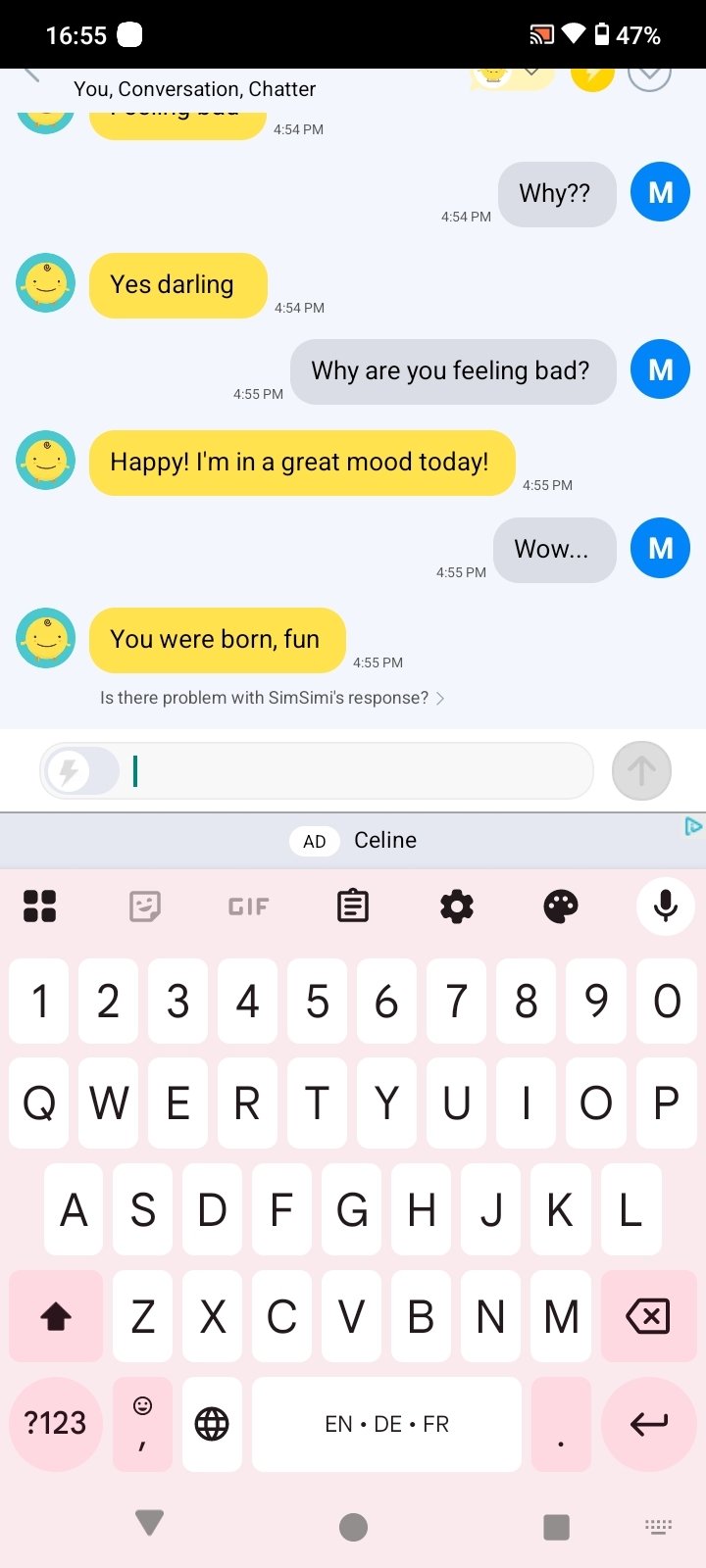Start voice input with the microphone

(666, 906)
